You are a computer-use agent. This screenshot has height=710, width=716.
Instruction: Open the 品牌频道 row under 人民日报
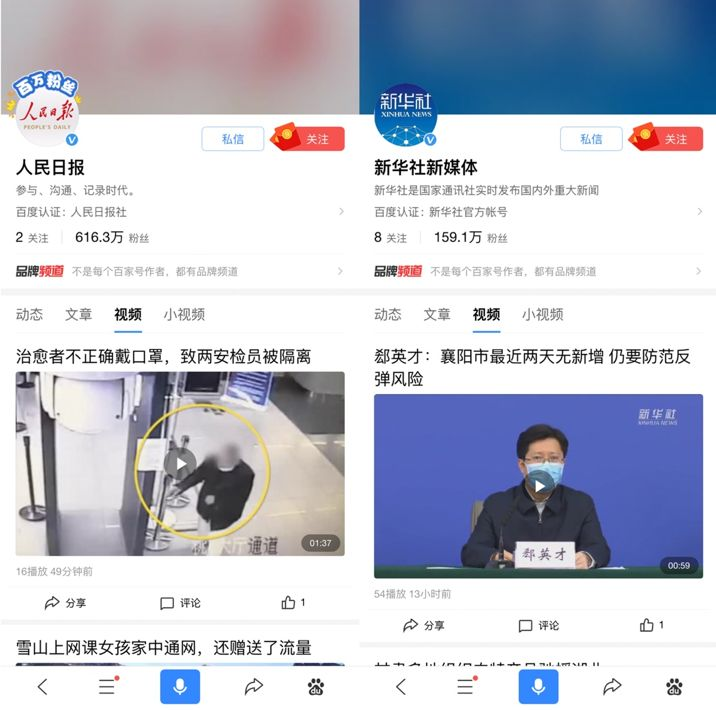[179, 271]
